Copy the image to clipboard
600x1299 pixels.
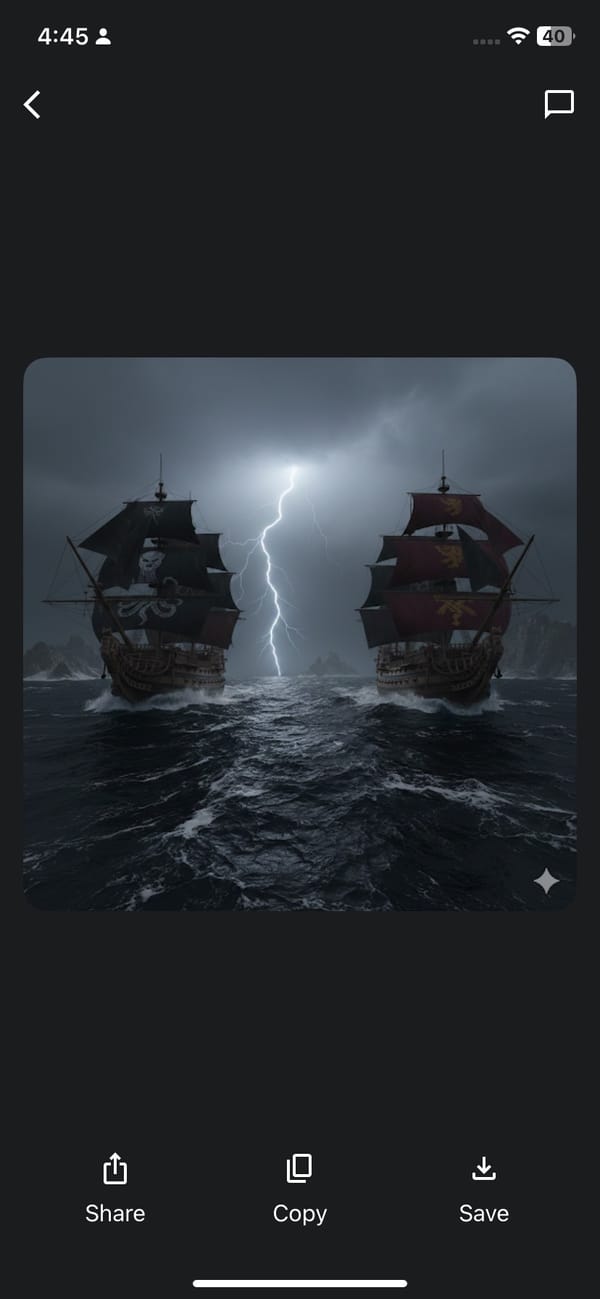click(x=300, y=1187)
